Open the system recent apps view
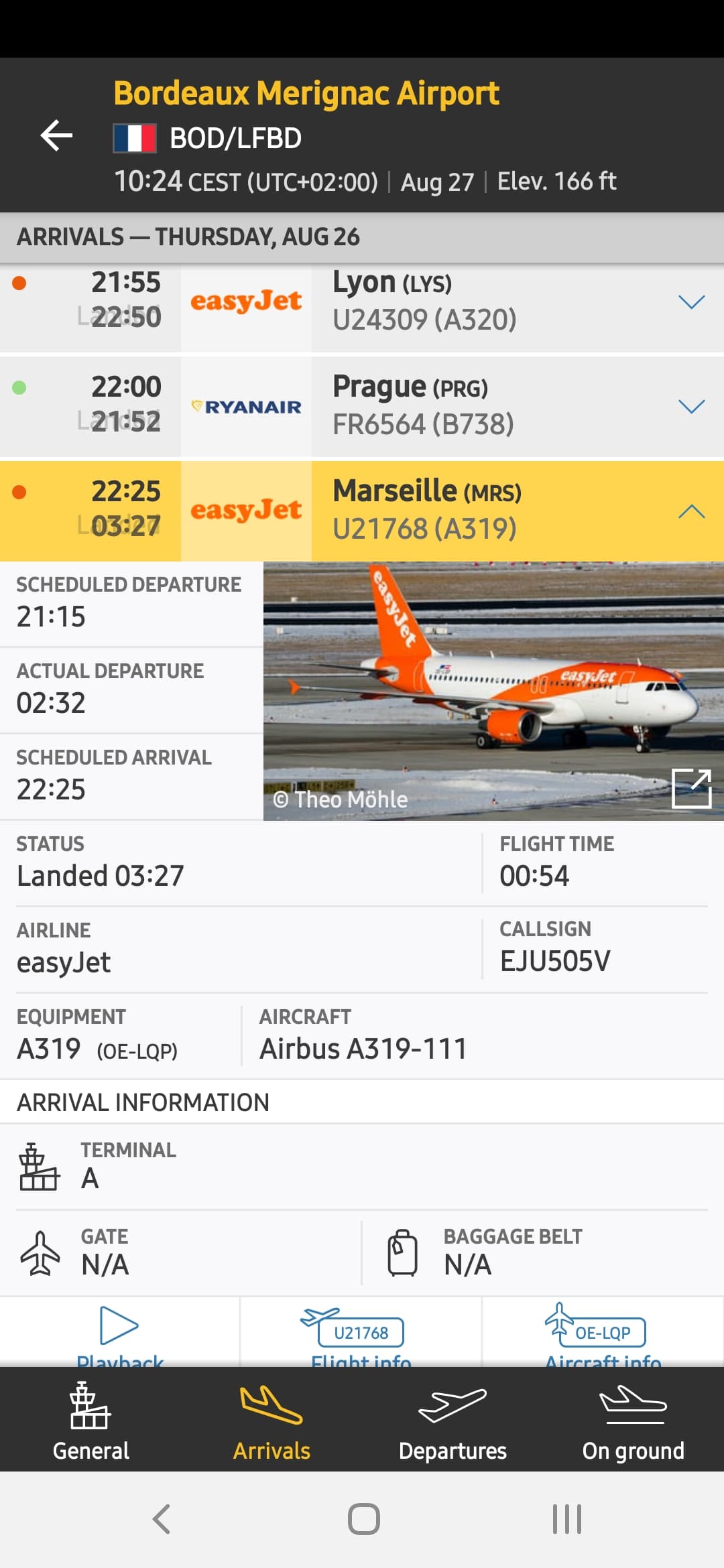The image size is (724, 1568). tap(566, 1519)
